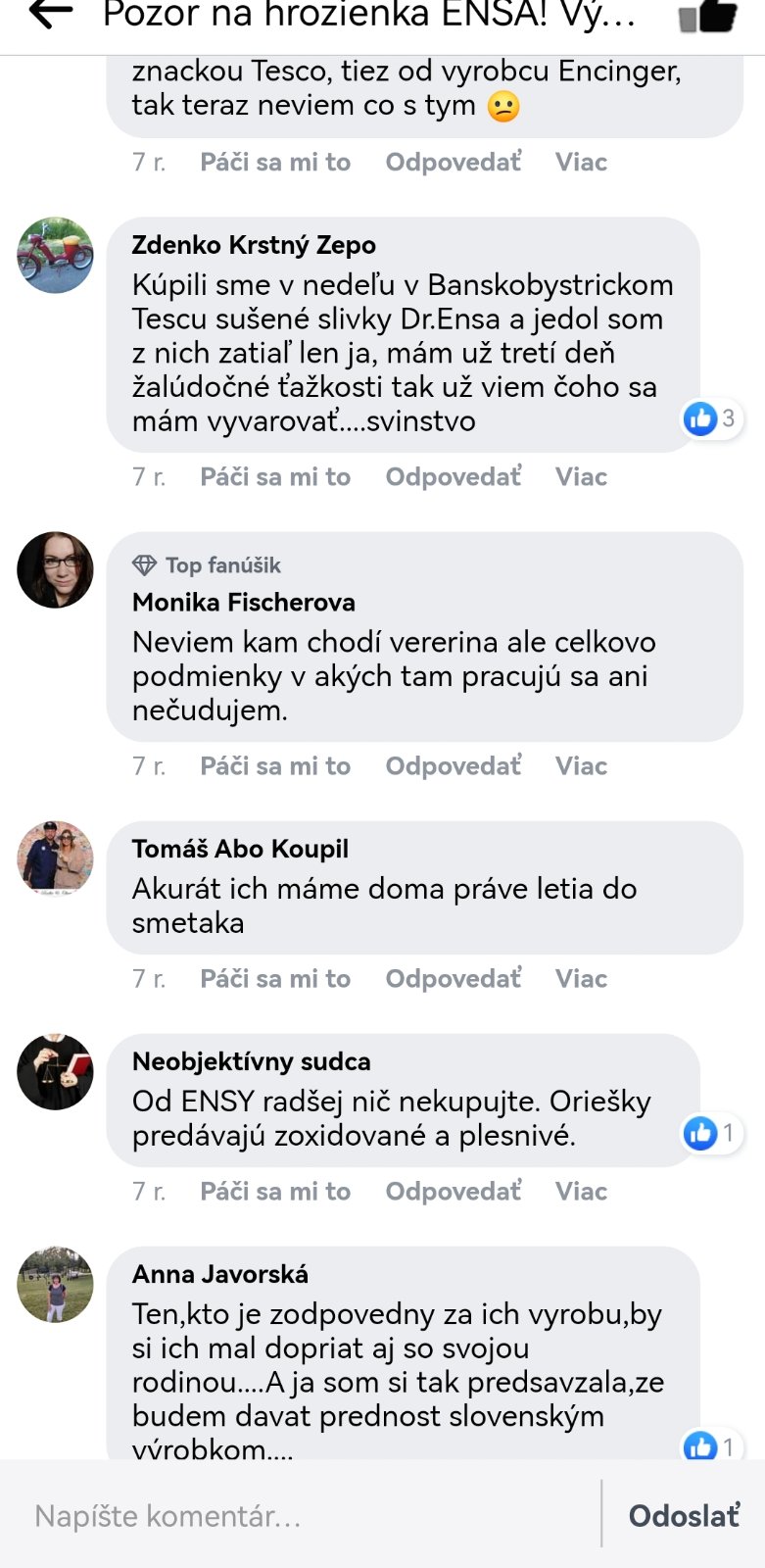Viewport: 765px width, 1568px height.
Task: Go back using the top arrow
Action: 52,14
